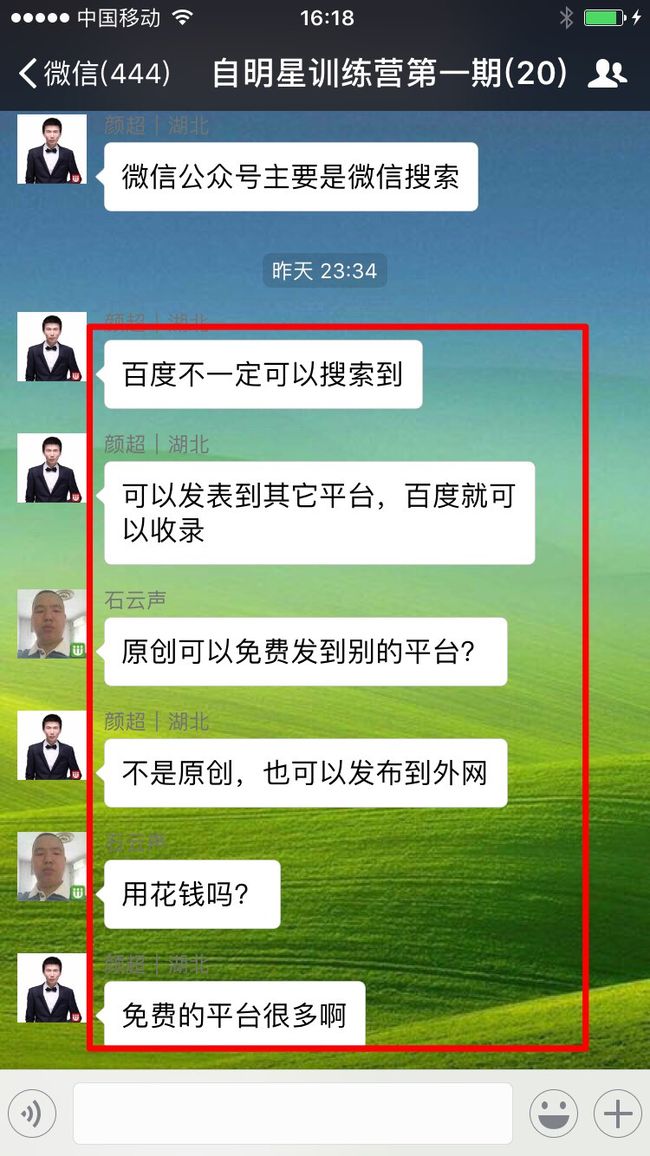Open the emoji sticker panel
This screenshot has width=650, height=1156.
pyautogui.click(x=553, y=1113)
